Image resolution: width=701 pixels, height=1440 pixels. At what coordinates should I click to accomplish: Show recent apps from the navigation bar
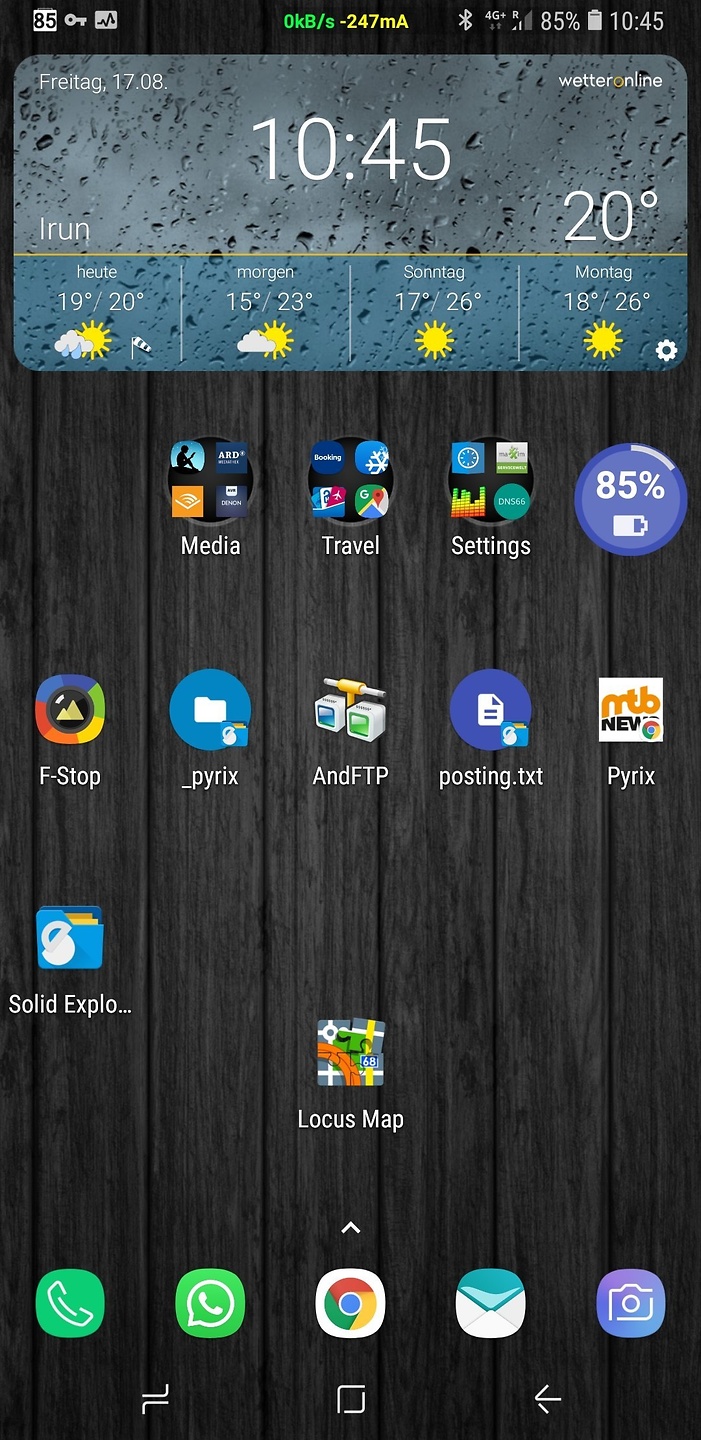click(x=155, y=1399)
